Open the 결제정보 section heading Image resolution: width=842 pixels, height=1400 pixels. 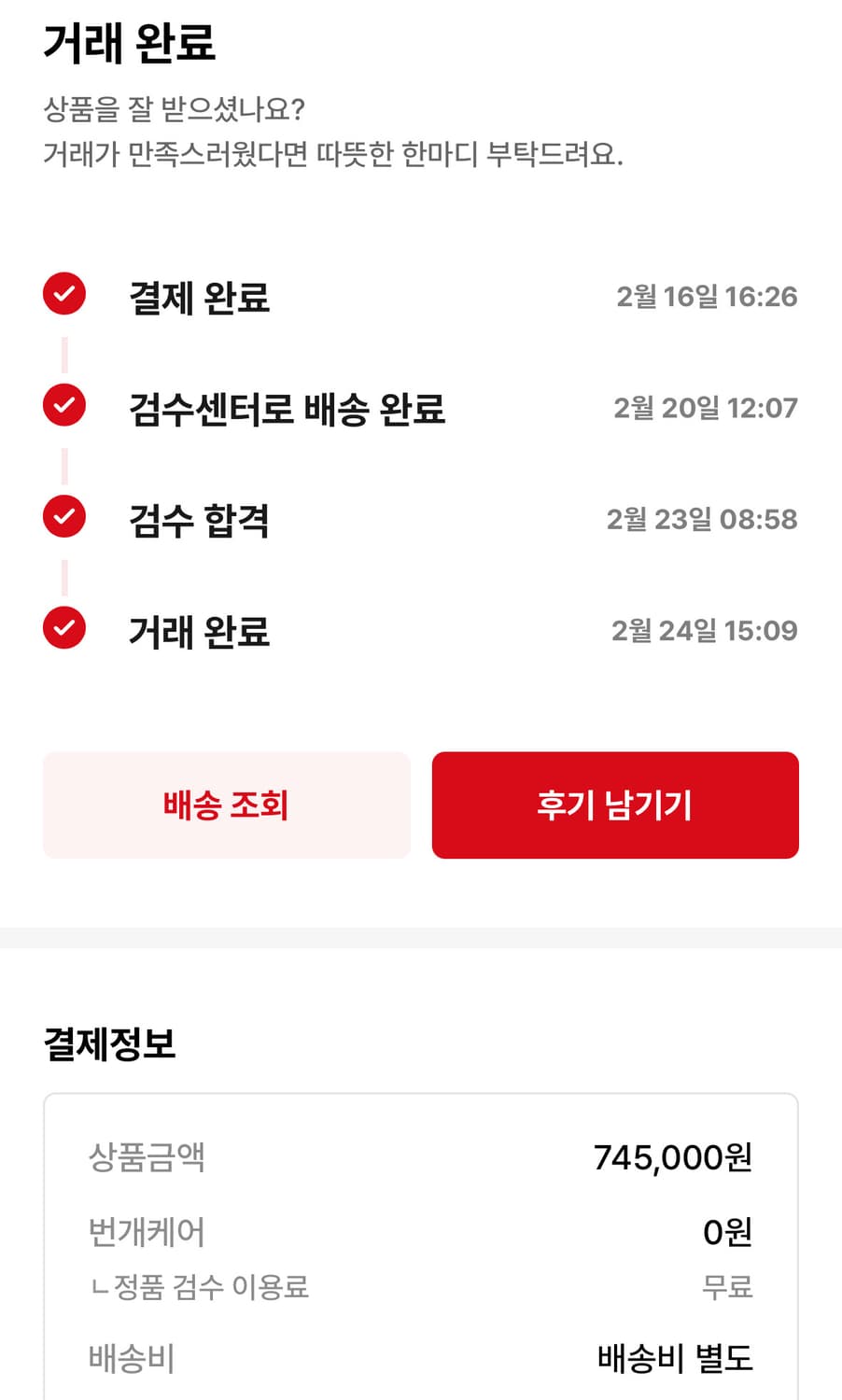(108, 1044)
